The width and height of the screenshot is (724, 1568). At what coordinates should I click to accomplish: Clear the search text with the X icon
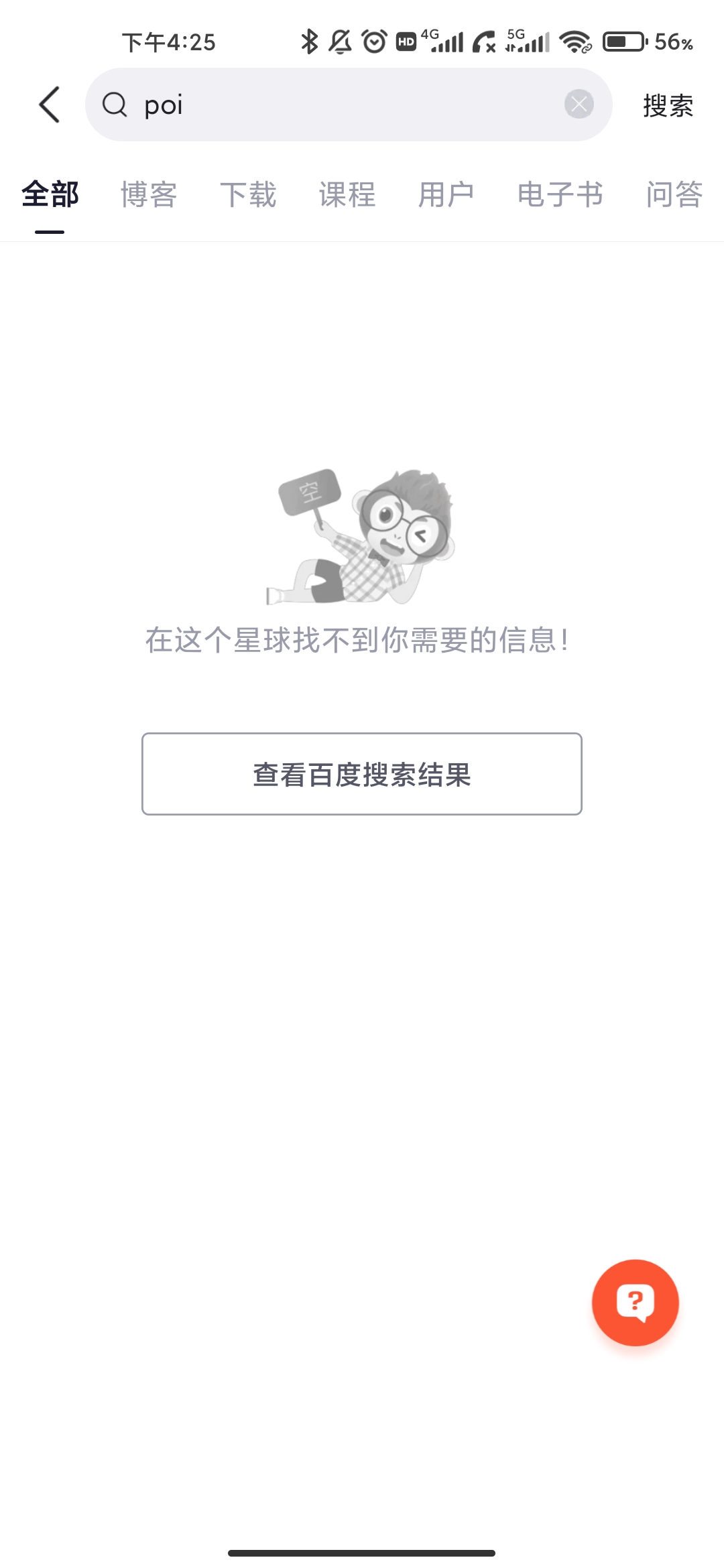[579, 105]
